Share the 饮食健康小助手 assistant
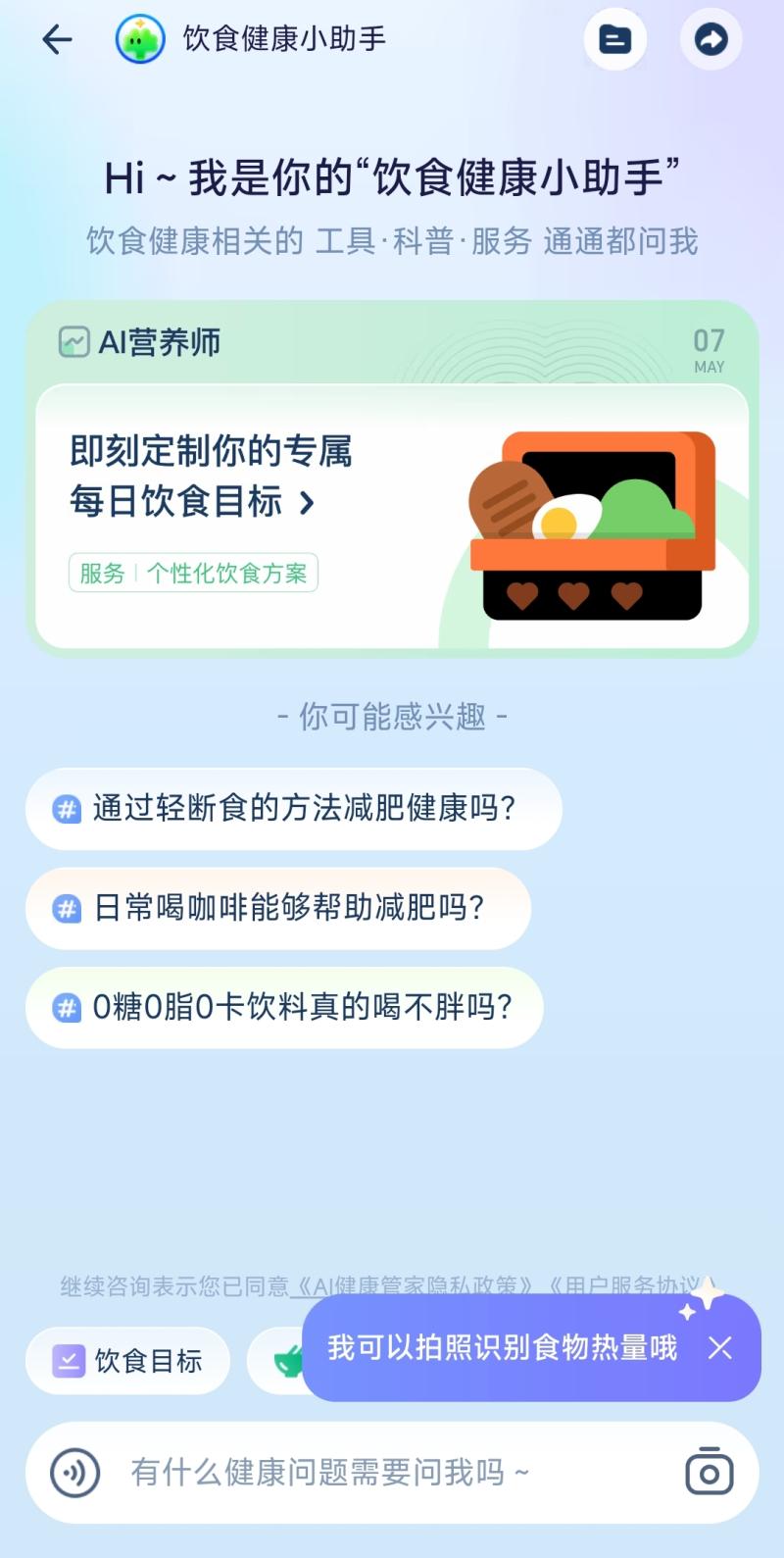 pos(710,39)
